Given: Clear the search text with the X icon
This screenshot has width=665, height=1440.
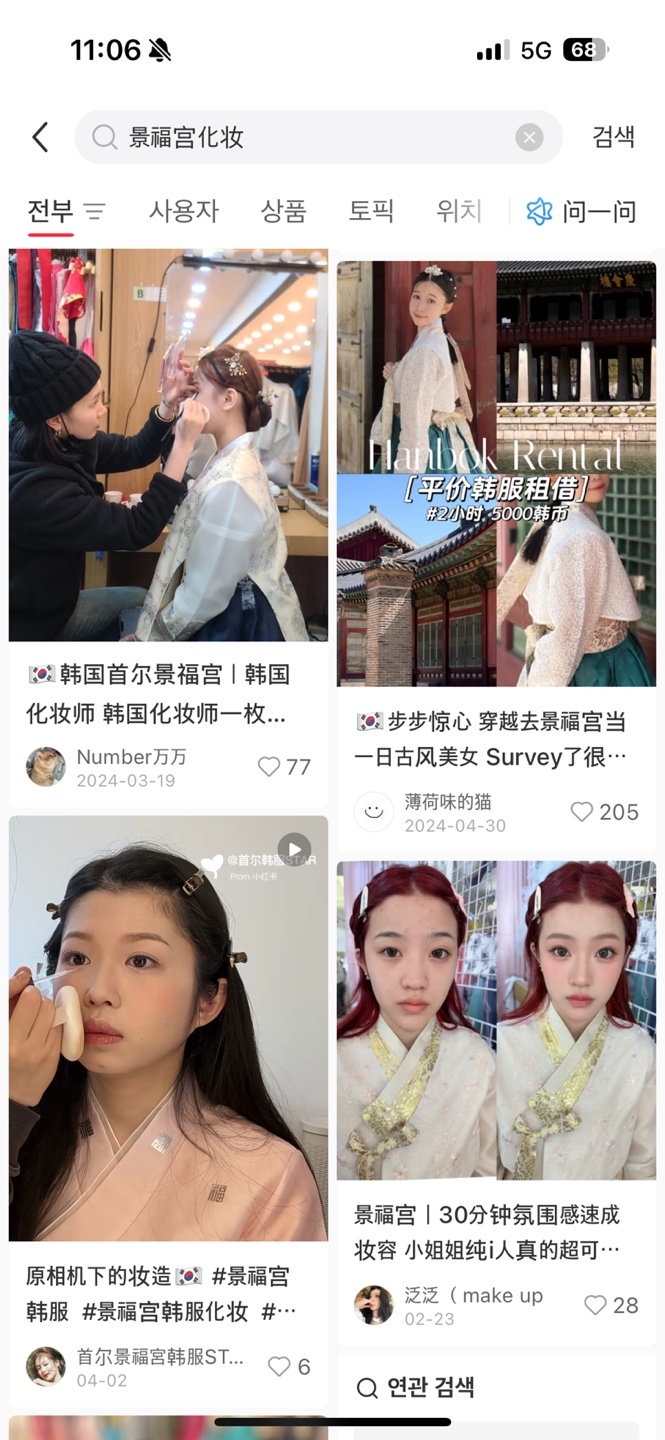Looking at the screenshot, I should pyautogui.click(x=529, y=137).
